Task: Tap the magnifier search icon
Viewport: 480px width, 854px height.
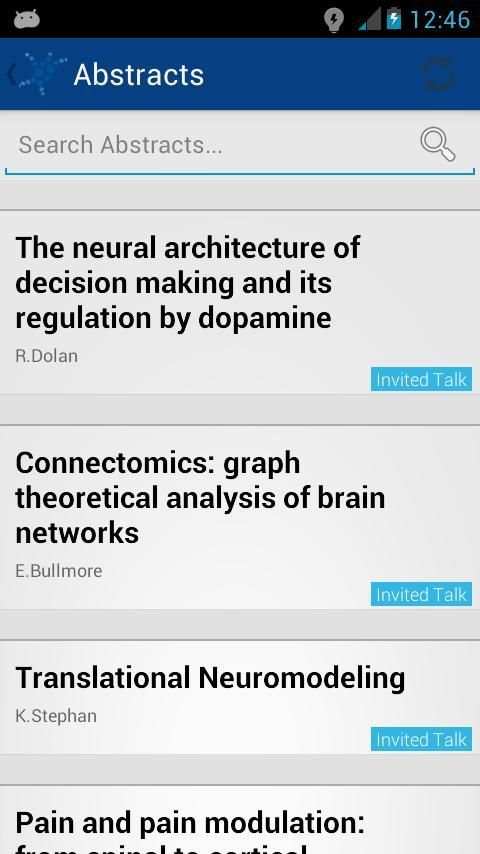Action: pyautogui.click(x=438, y=145)
